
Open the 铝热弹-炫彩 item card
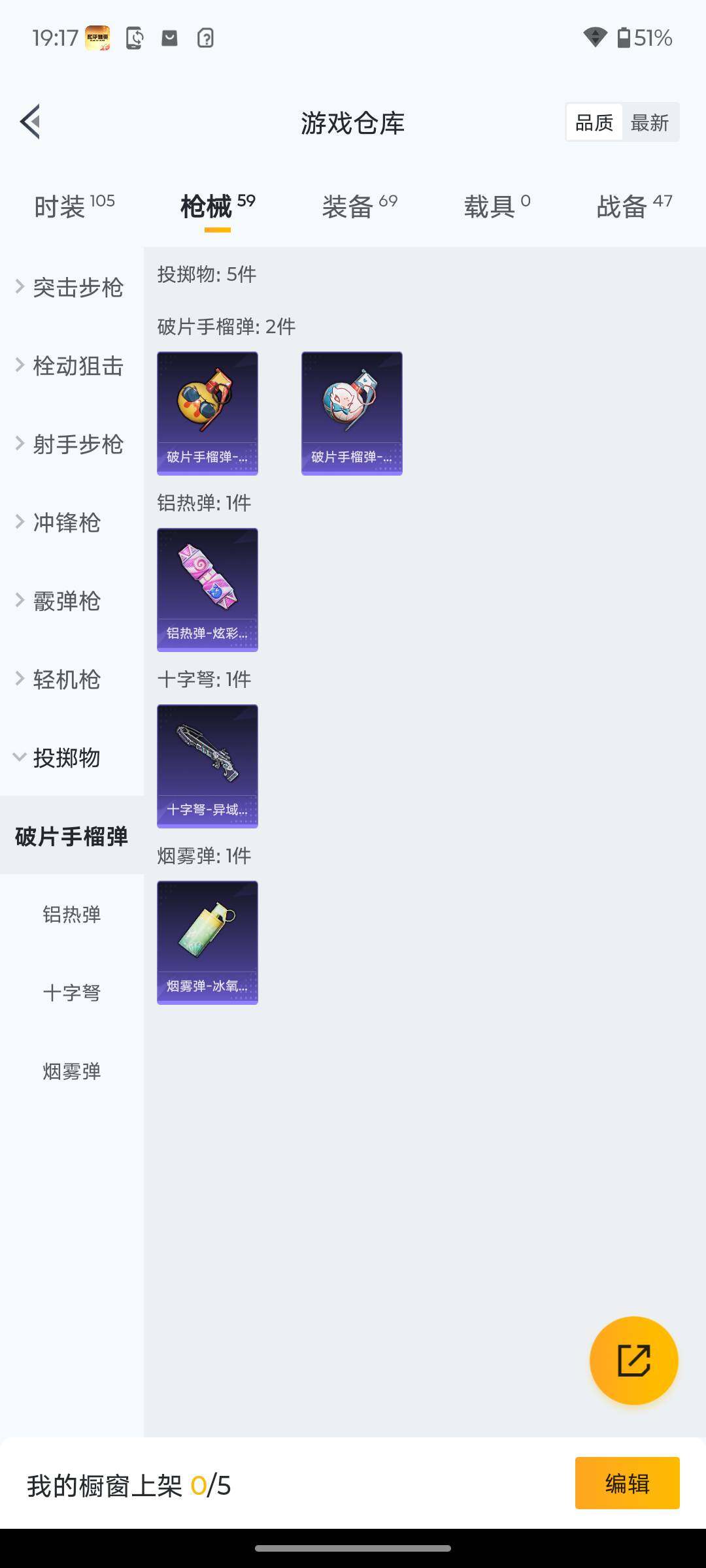(207, 589)
